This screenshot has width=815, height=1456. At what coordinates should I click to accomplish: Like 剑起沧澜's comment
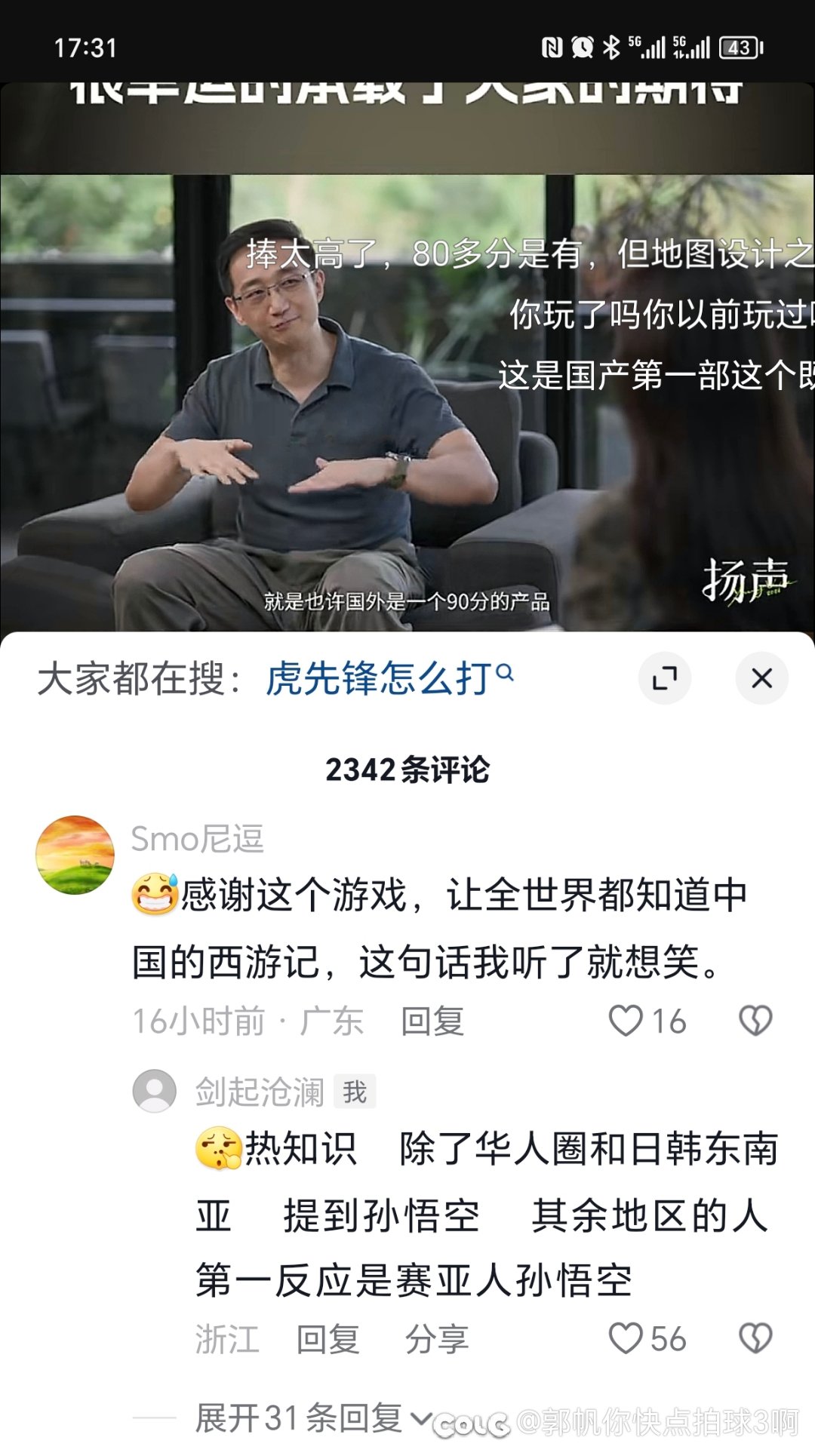click(647, 1340)
